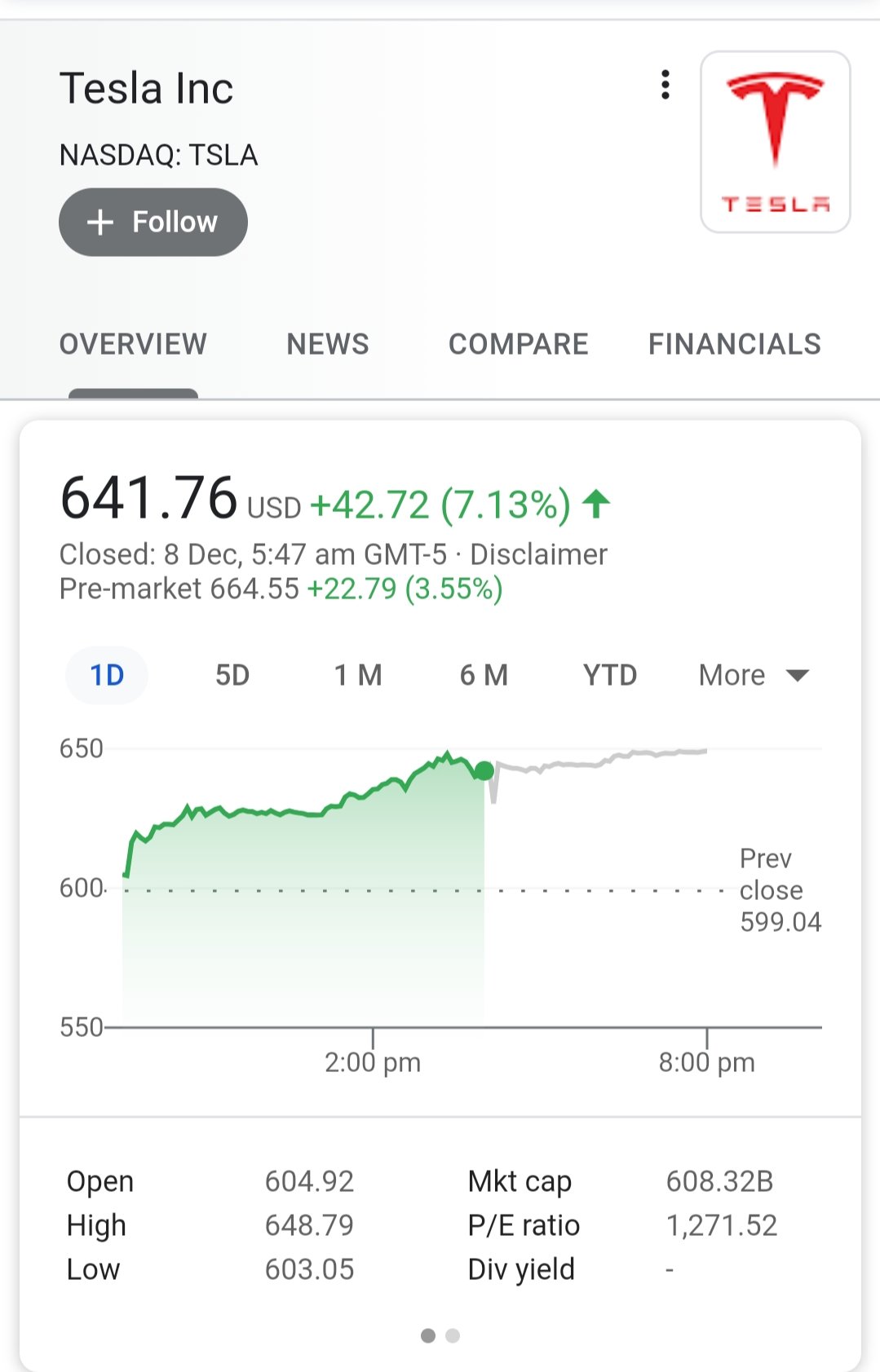Click the 2:00 pm axis marker

pyautogui.click(x=372, y=1061)
